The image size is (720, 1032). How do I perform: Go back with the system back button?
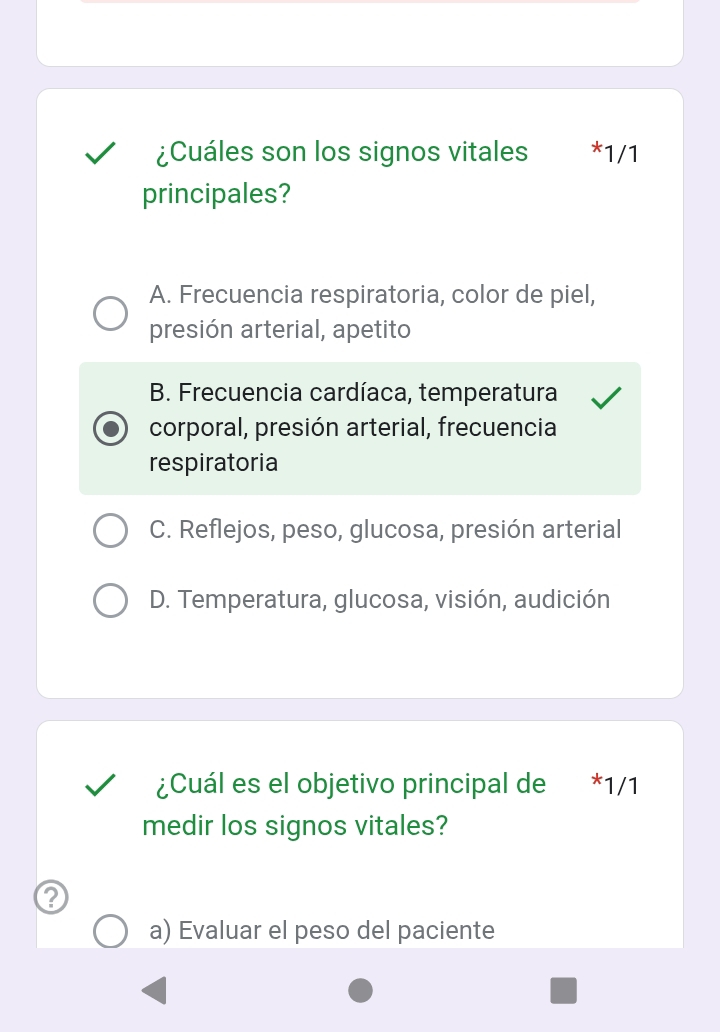pyautogui.click(x=155, y=990)
